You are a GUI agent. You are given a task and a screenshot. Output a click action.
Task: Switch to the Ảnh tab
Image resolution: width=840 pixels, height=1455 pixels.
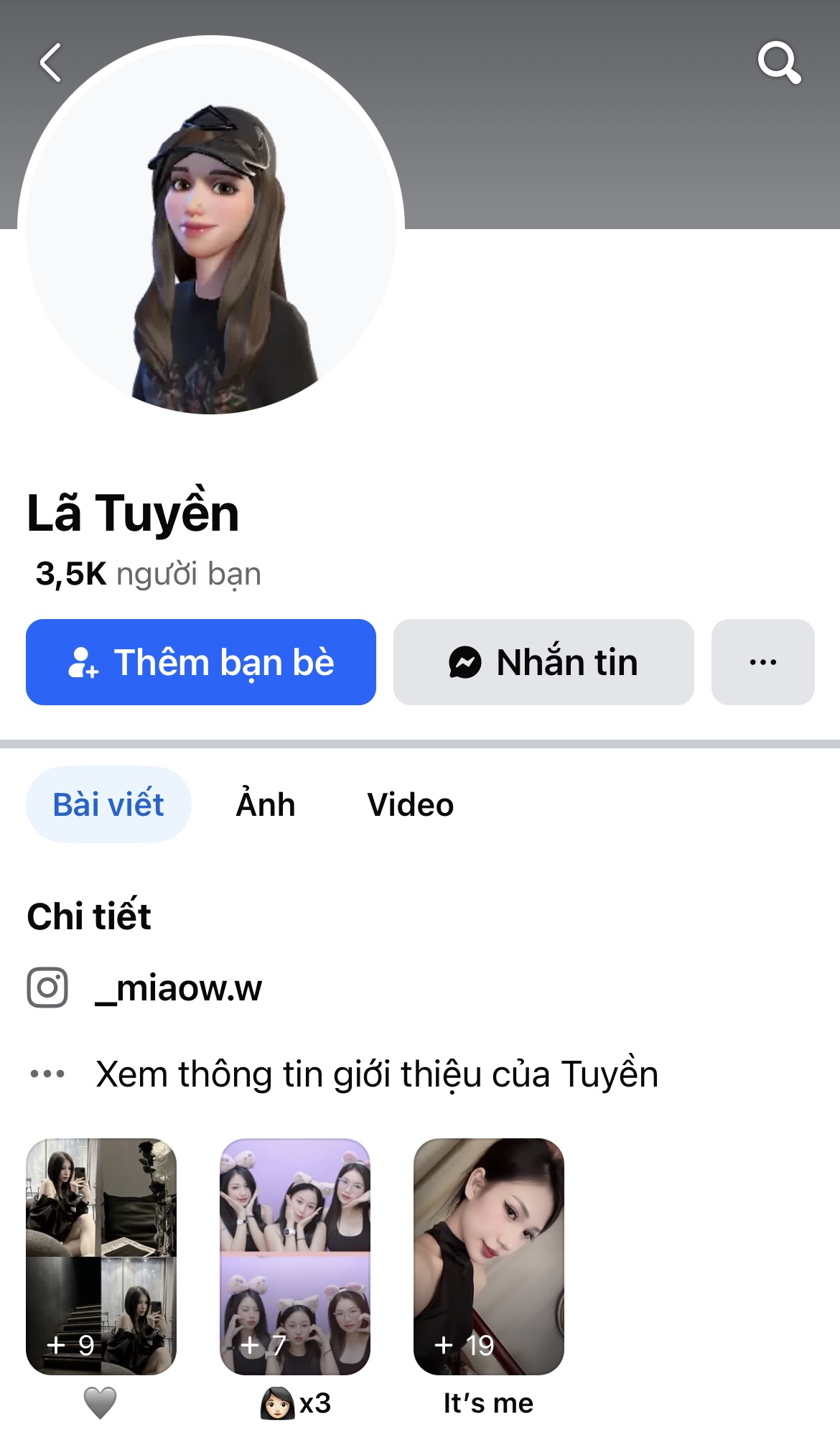[x=266, y=804]
